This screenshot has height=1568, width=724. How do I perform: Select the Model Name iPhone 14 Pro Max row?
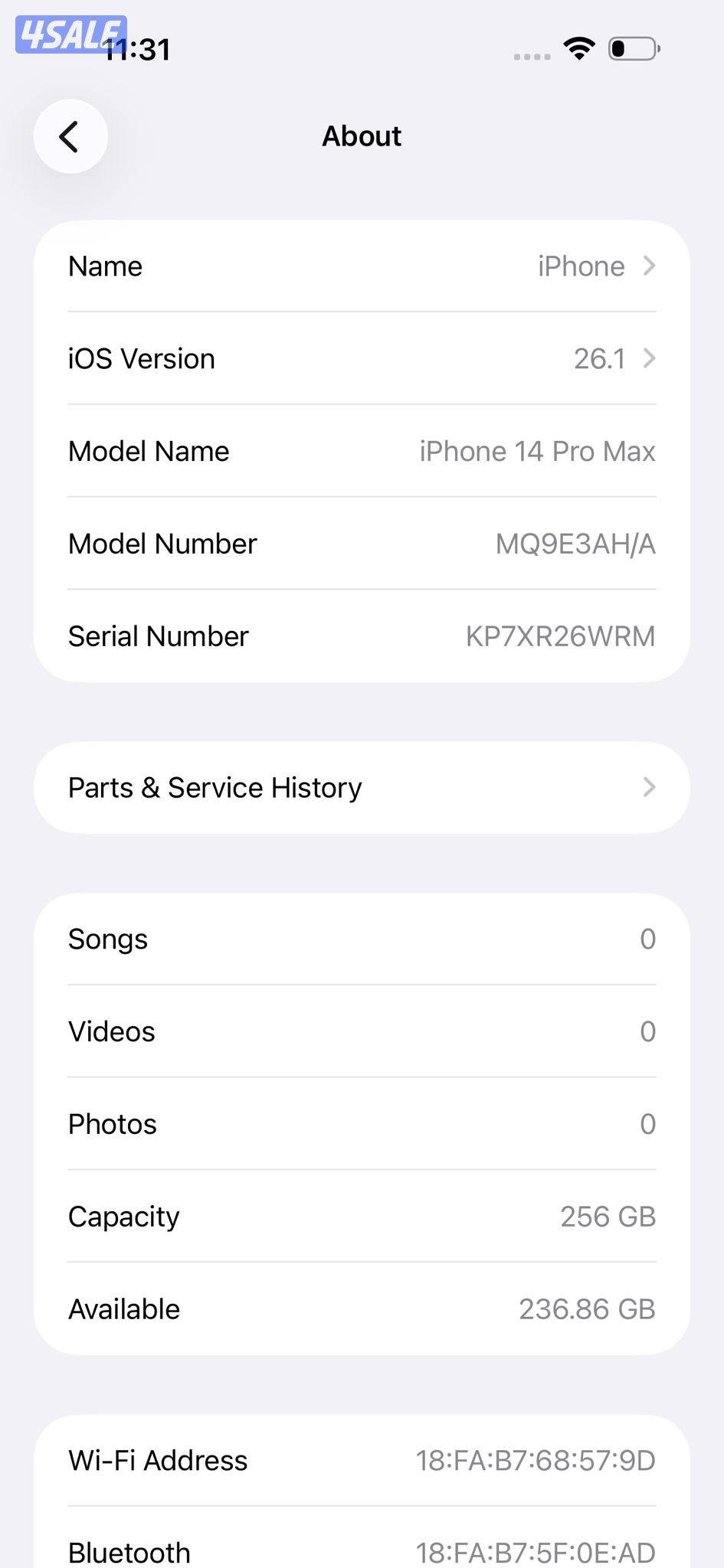362,451
